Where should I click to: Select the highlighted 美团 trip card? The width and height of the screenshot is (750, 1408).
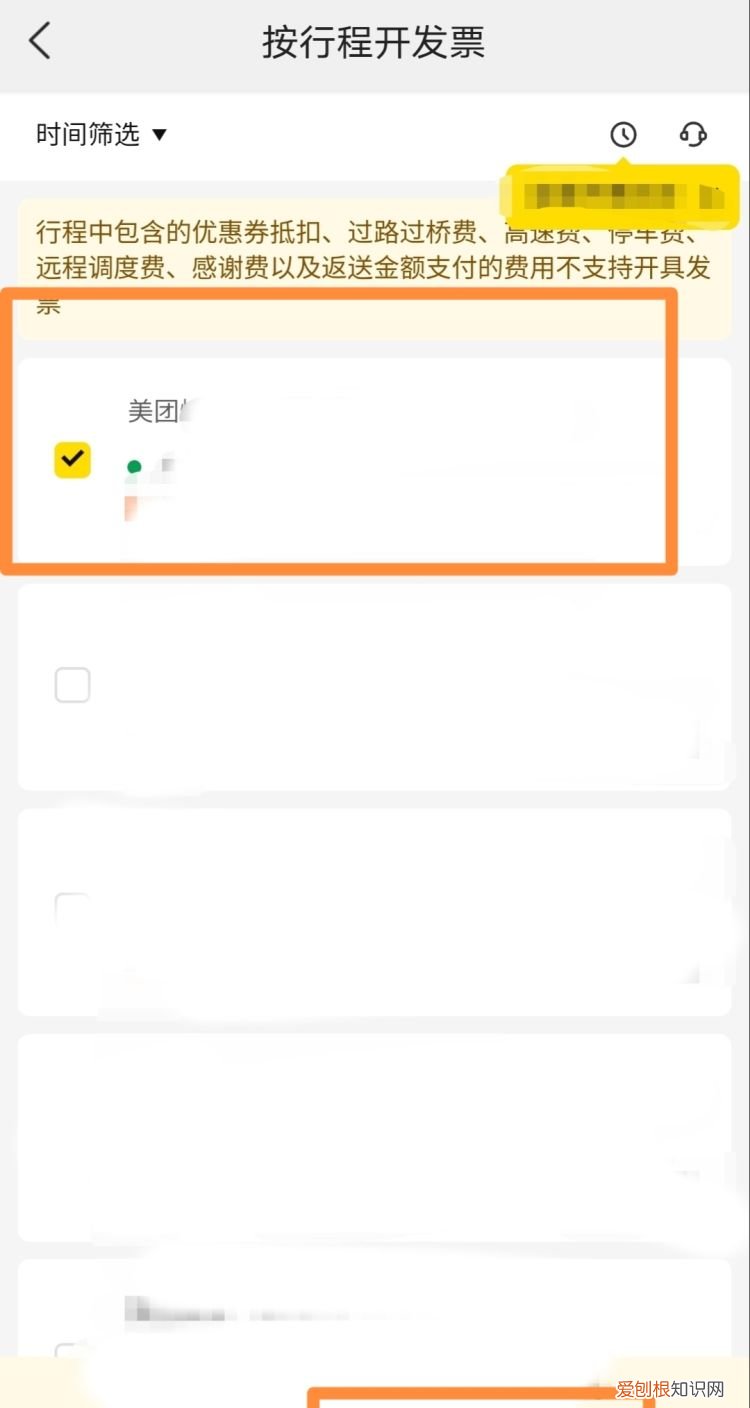pos(375,460)
